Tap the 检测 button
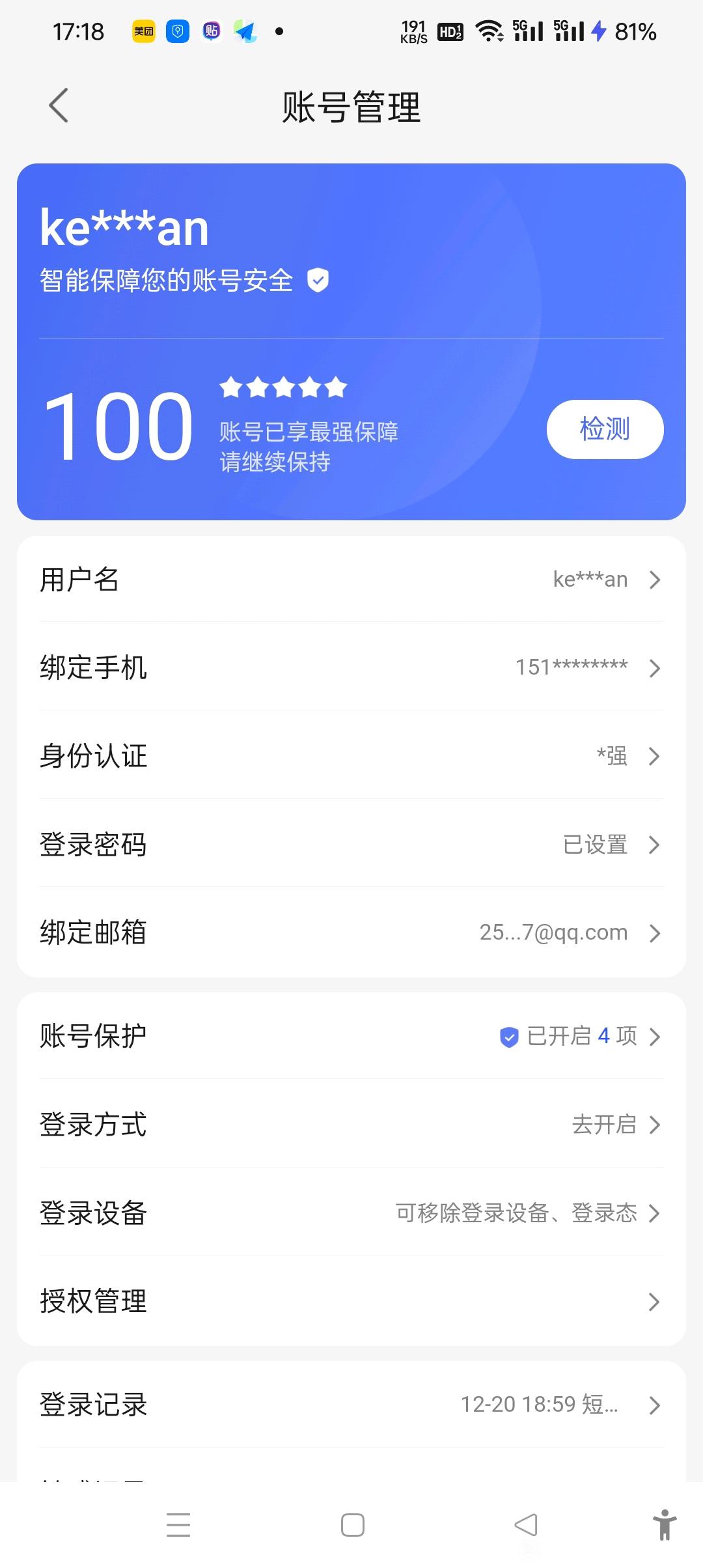The width and height of the screenshot is (703, 1568). 605,429
